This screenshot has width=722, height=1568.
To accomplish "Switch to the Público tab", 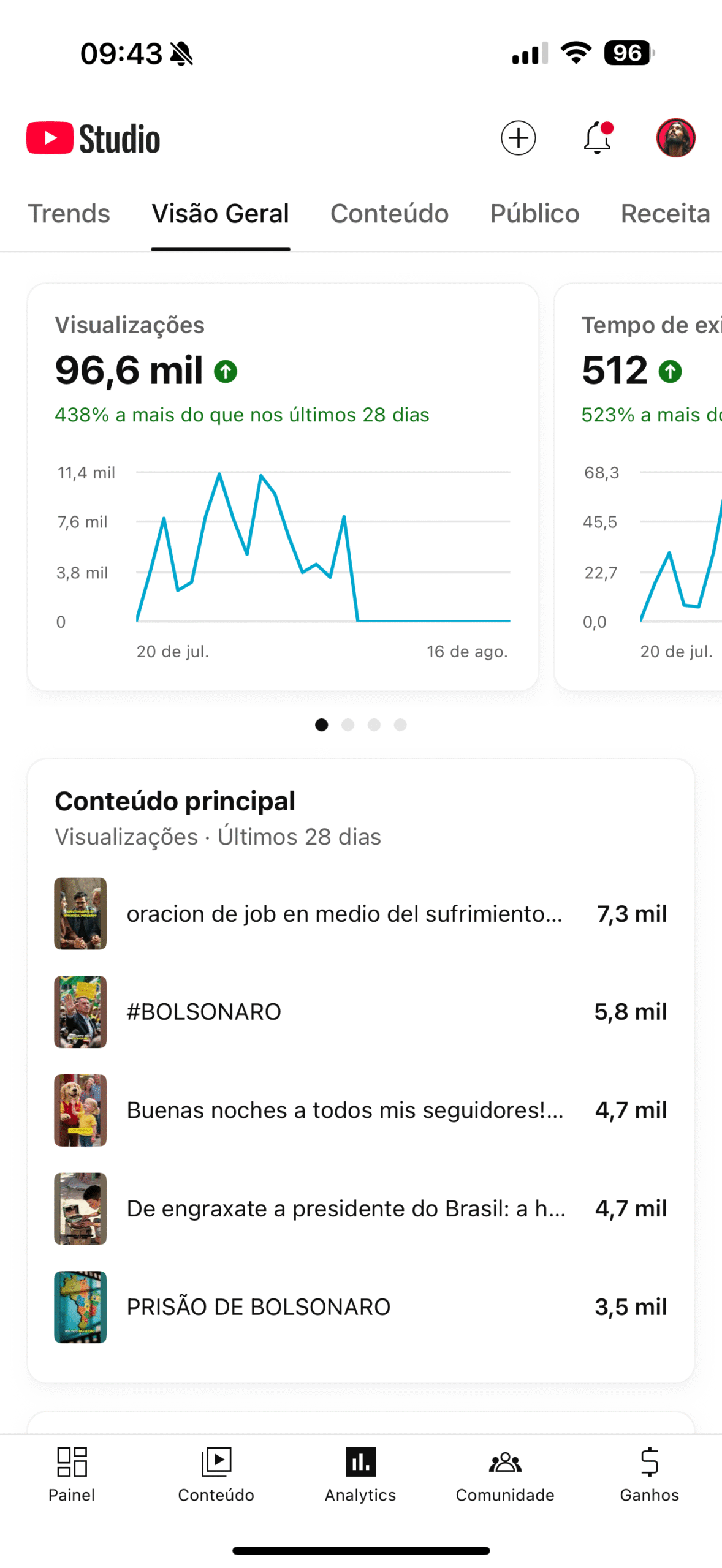I will pos(534,214).
